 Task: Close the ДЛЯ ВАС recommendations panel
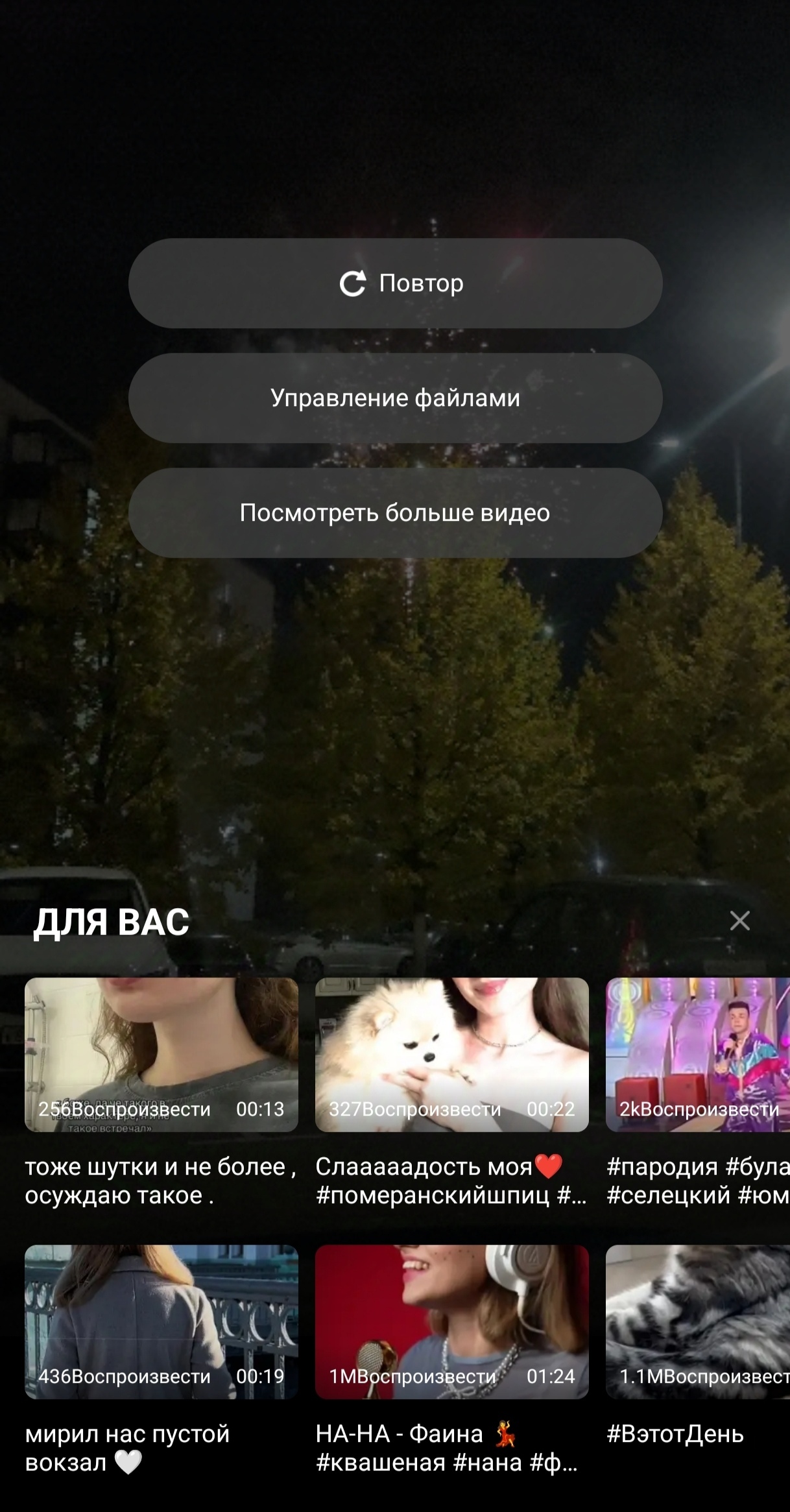739,920
